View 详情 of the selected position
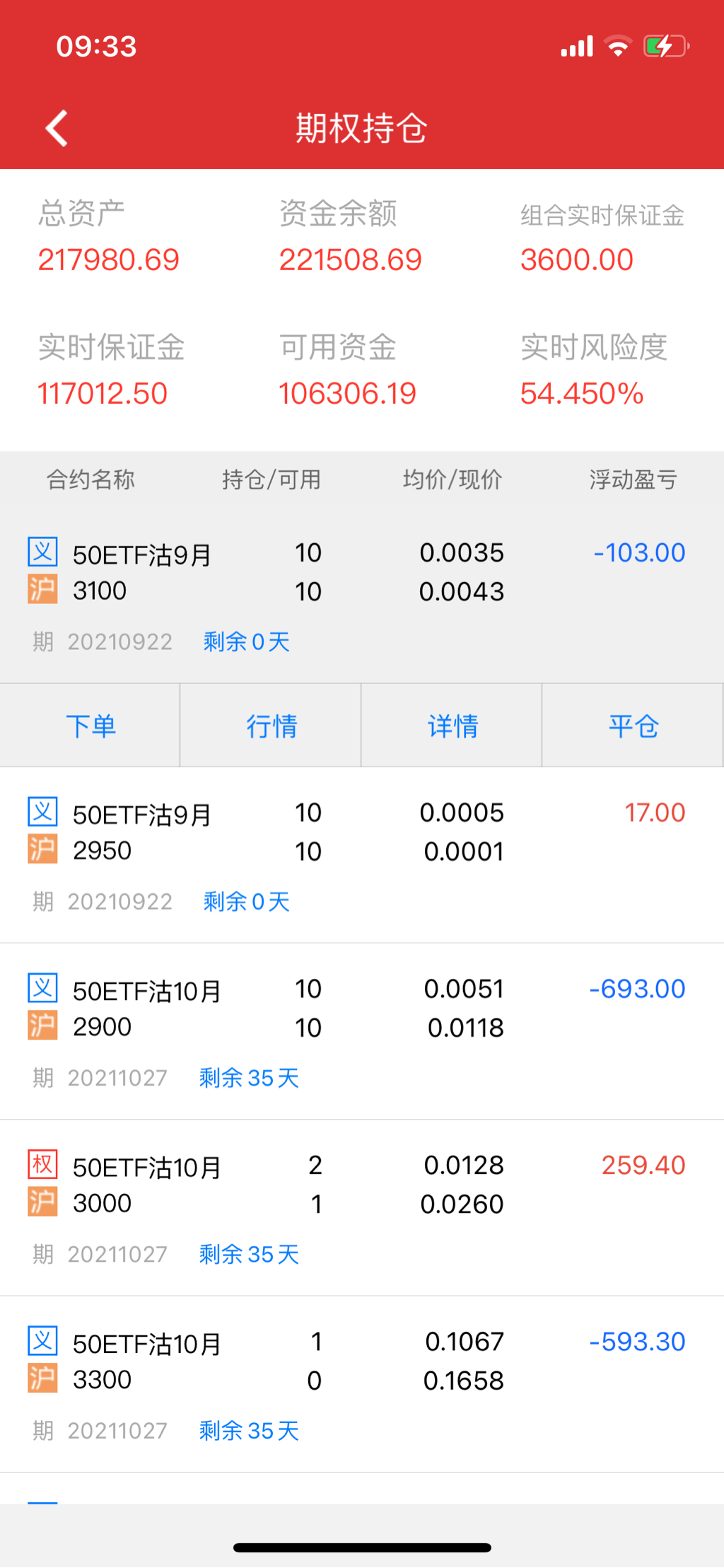 pos(452,726)
